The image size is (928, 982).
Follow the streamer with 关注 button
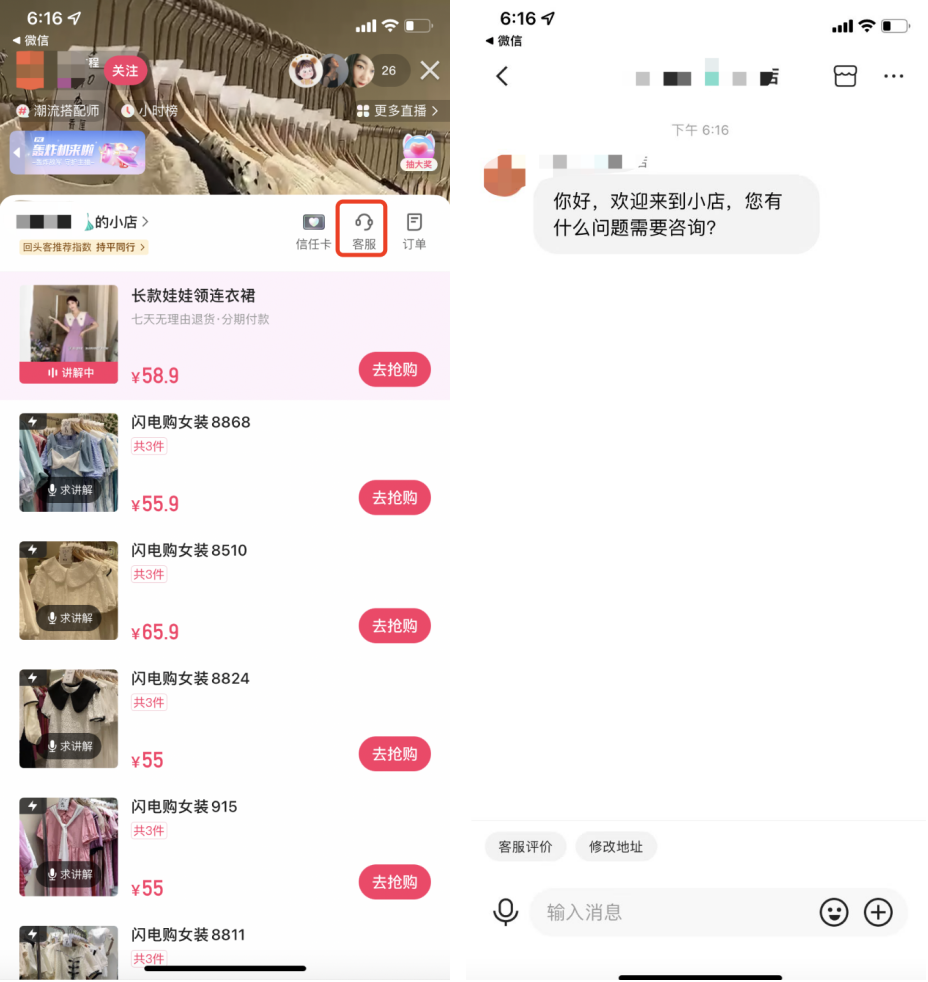coord(125,71)
